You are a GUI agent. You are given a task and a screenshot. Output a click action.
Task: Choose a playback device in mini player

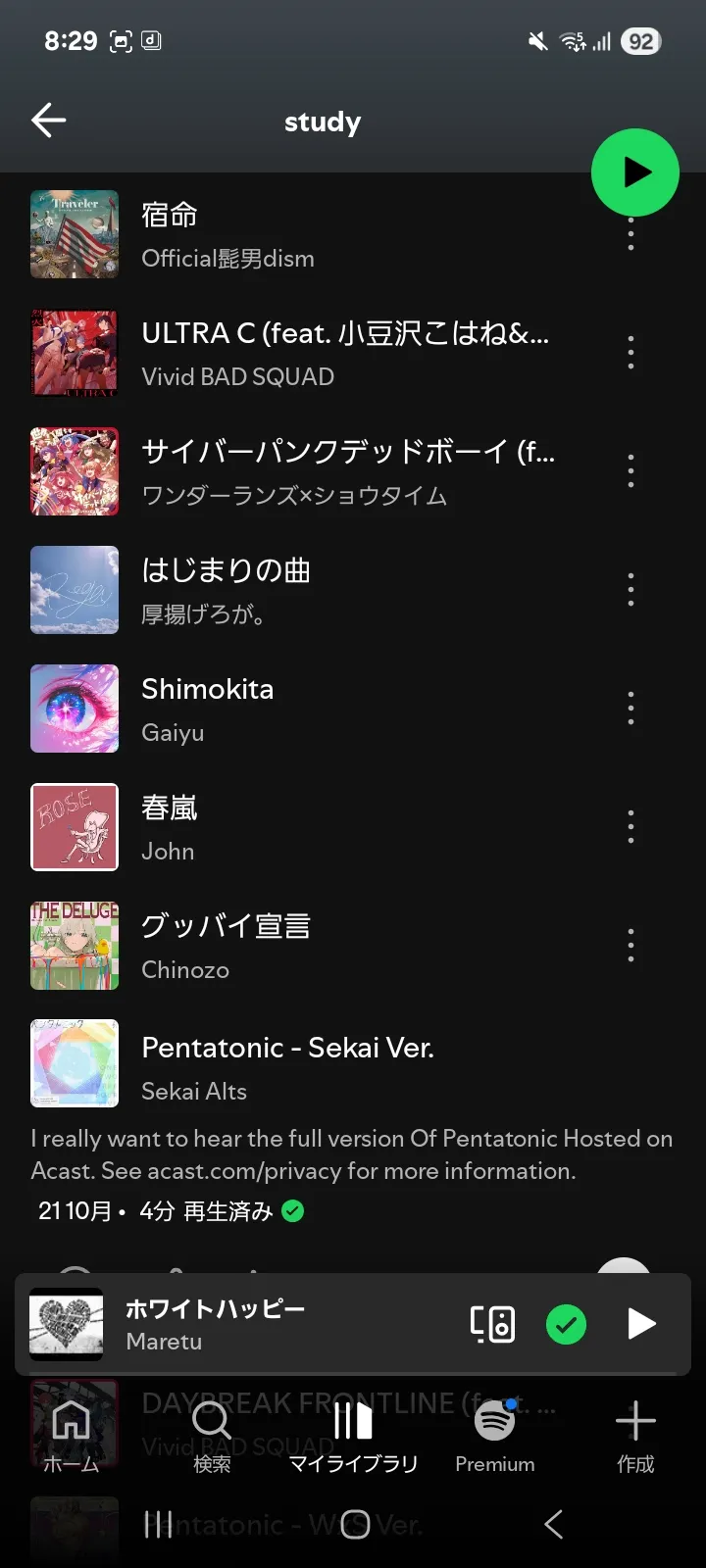pos(492,1324)
